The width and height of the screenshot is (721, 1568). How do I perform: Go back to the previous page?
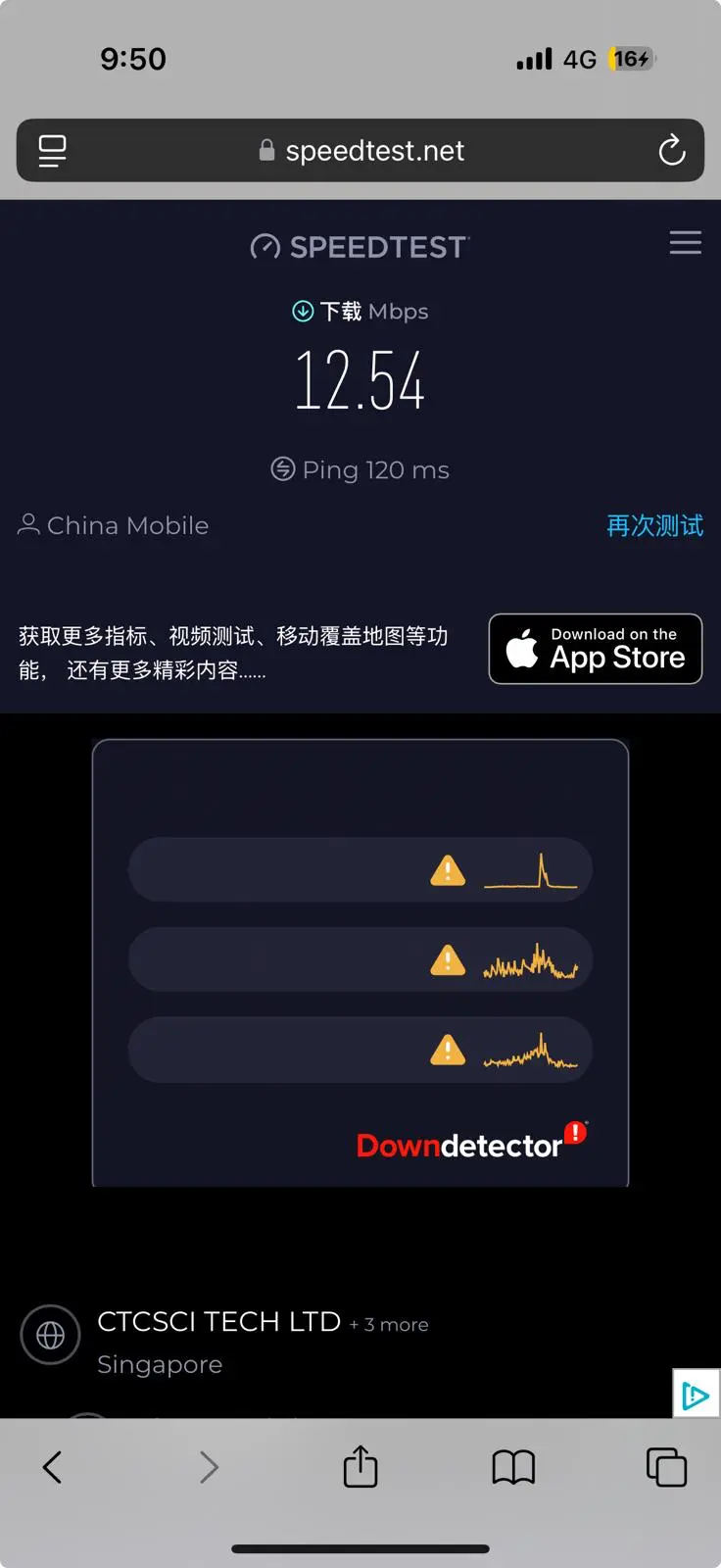(52, 1467)
